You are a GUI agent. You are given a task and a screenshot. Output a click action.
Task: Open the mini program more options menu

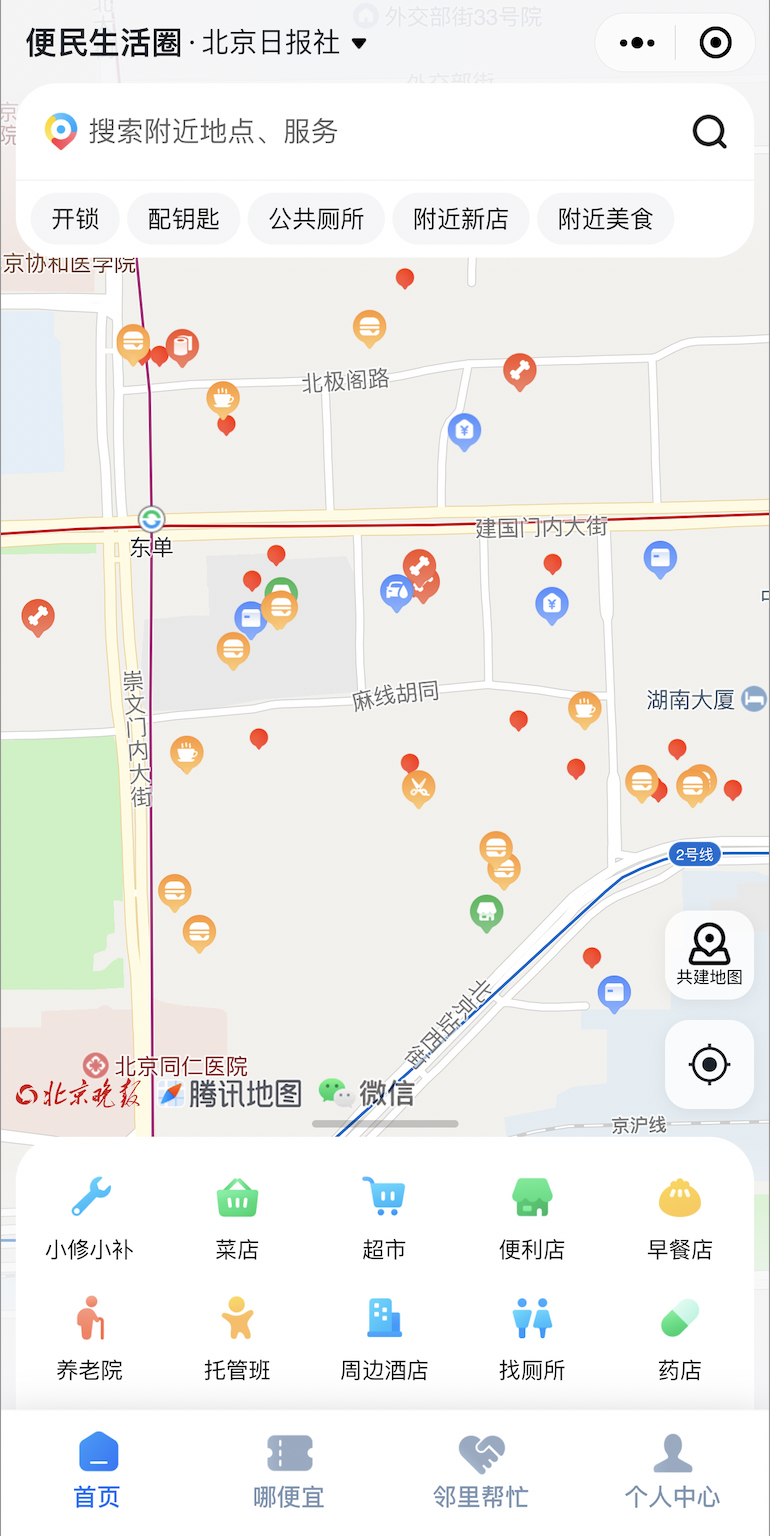(x=637, y=43)
